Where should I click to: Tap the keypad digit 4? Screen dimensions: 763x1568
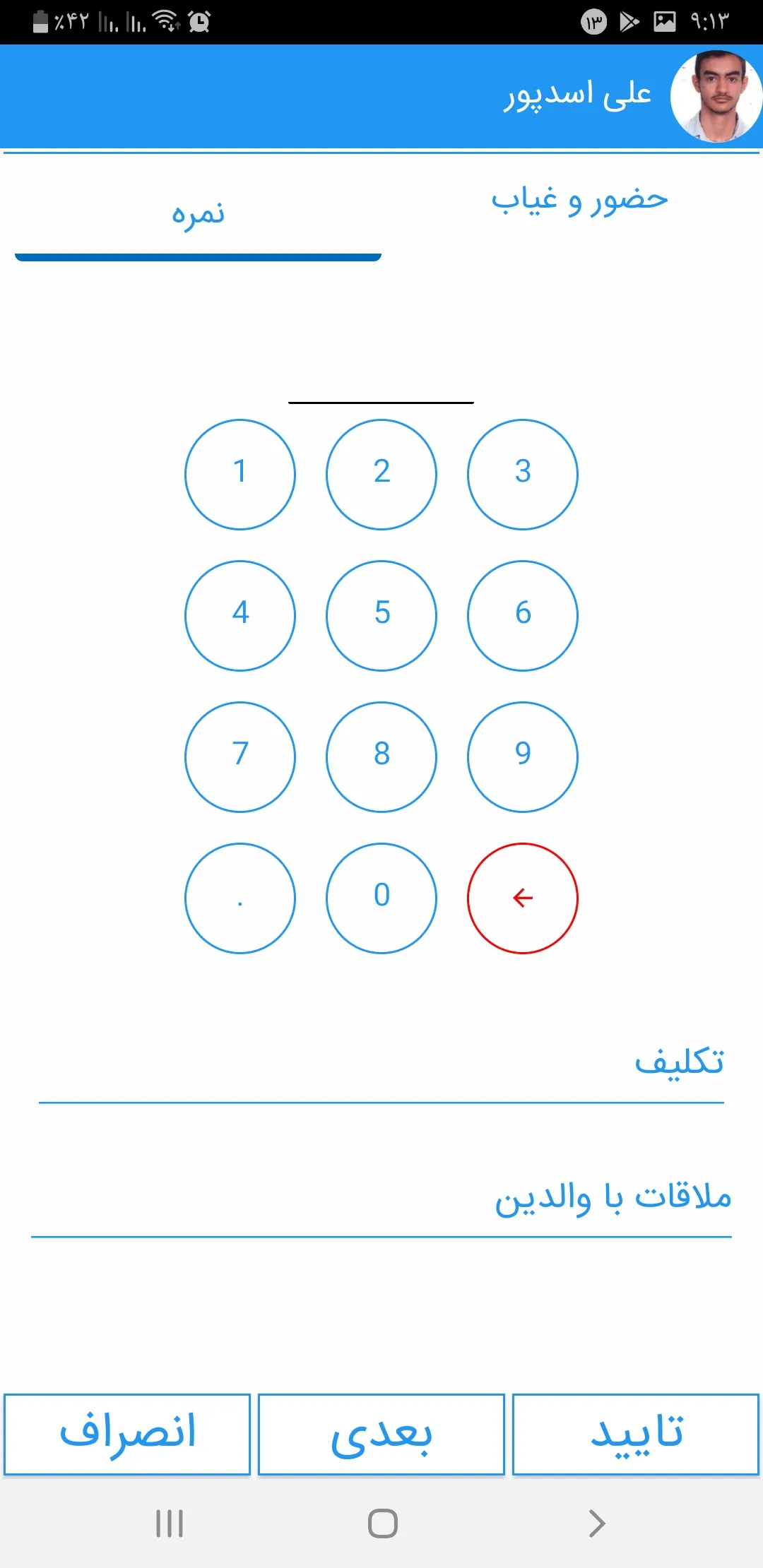coord(240,615)
